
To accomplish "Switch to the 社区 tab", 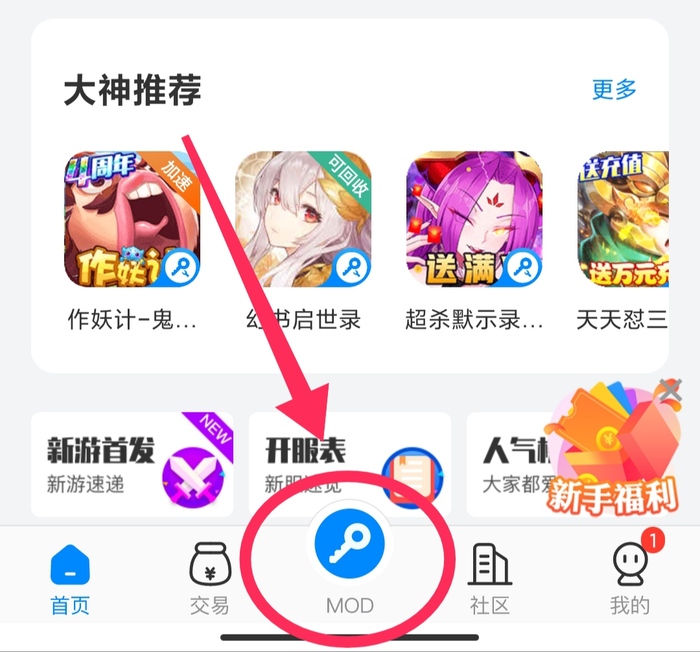I will (490, 578).
